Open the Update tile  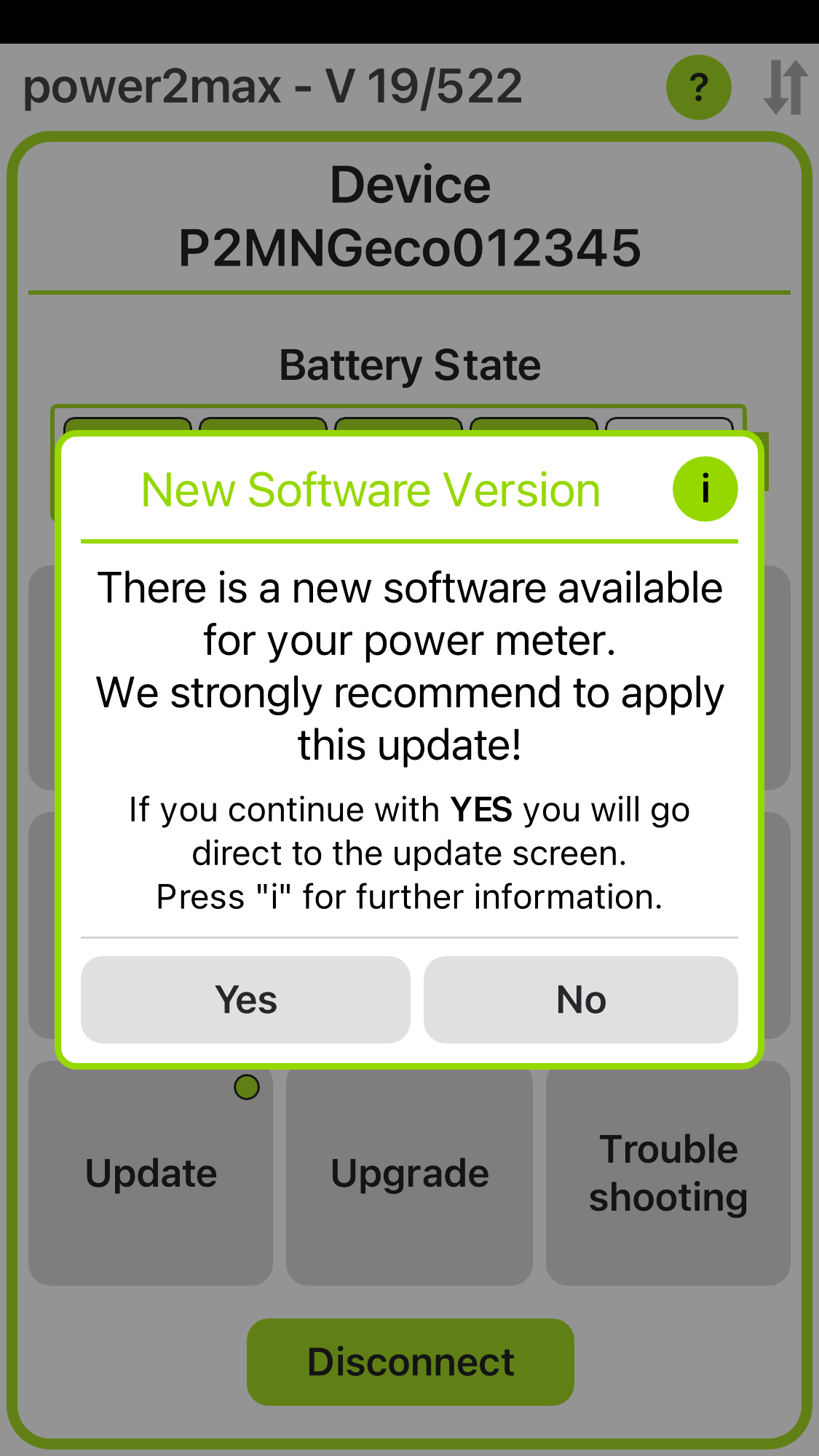(x=151, y=1173)
